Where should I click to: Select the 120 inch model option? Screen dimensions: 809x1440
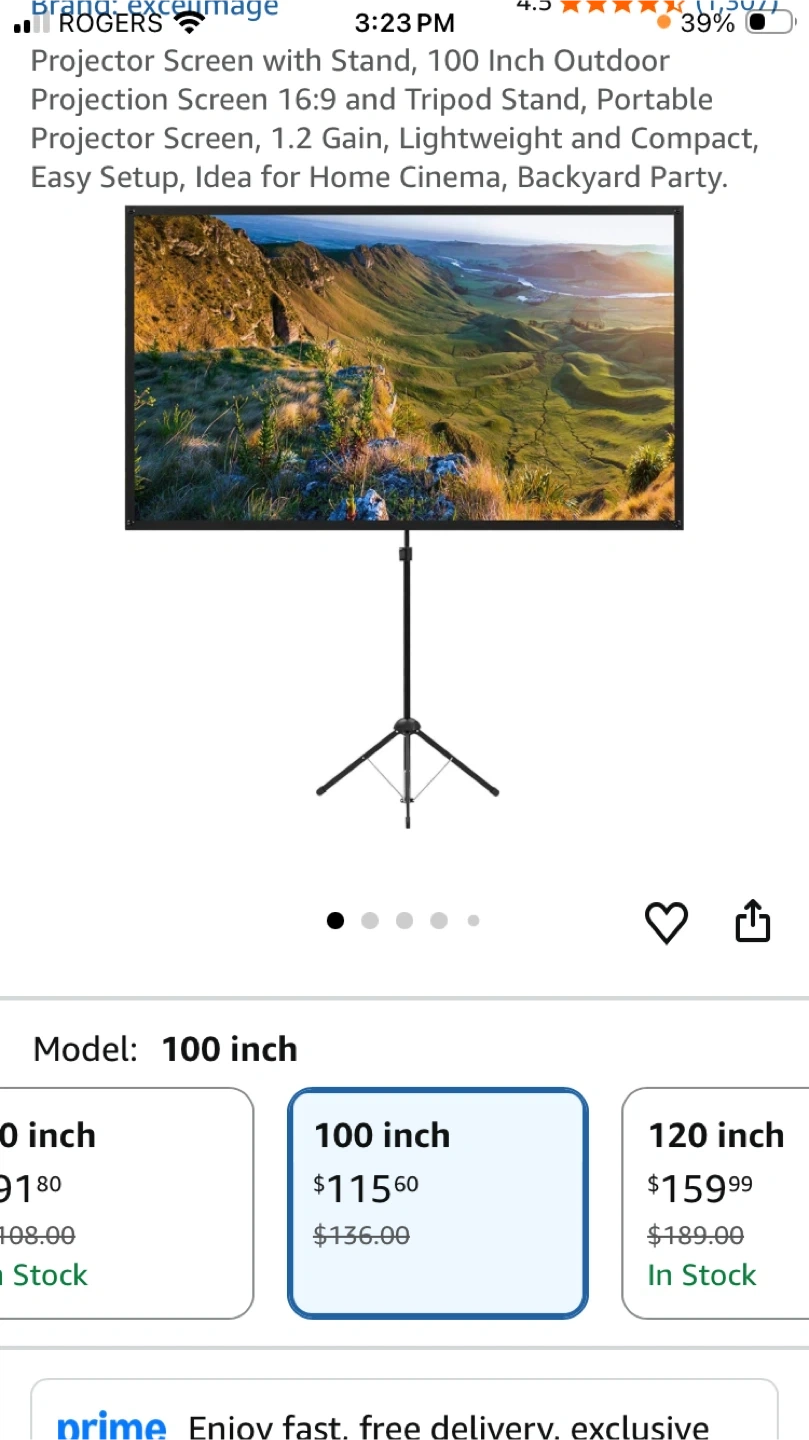tap(715, 1203)
